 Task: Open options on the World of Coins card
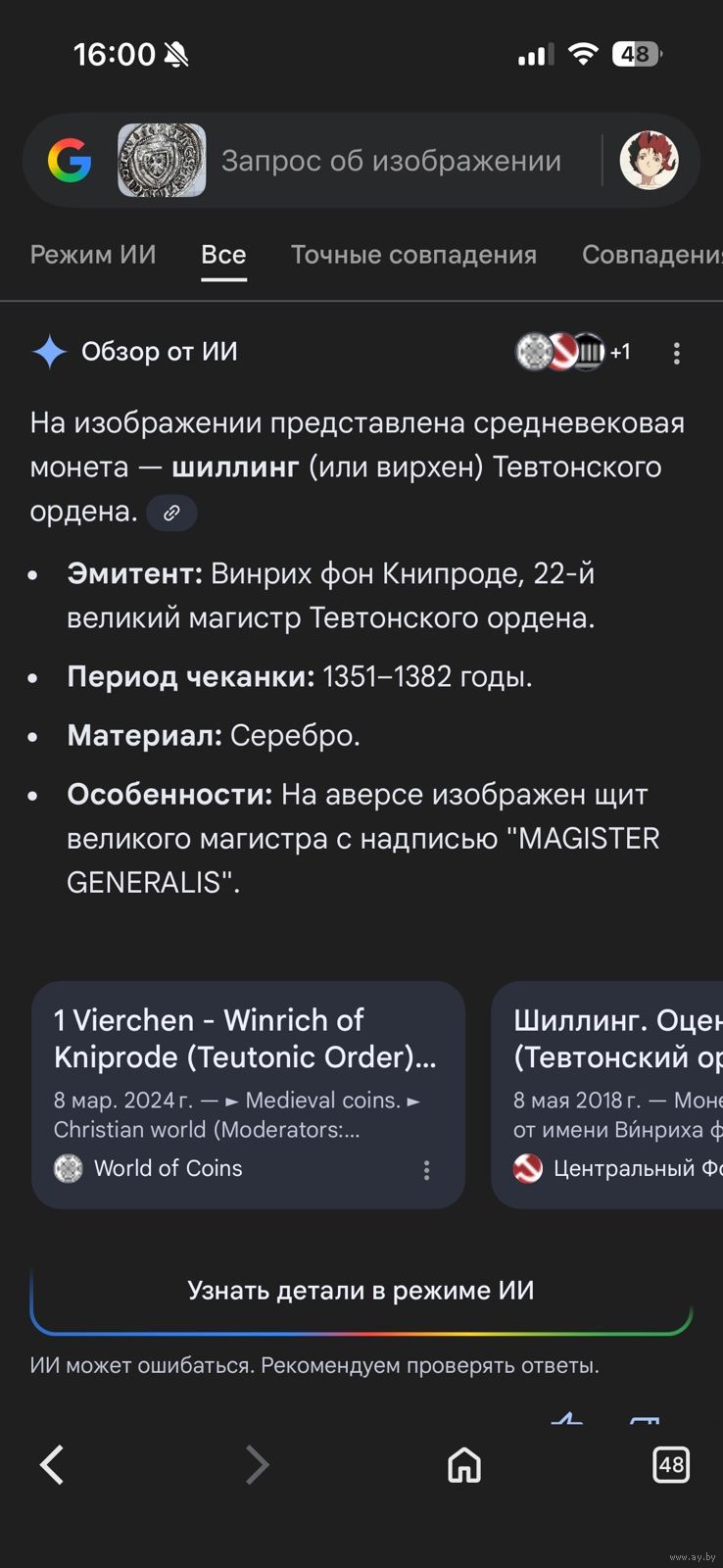(426, 1170)
